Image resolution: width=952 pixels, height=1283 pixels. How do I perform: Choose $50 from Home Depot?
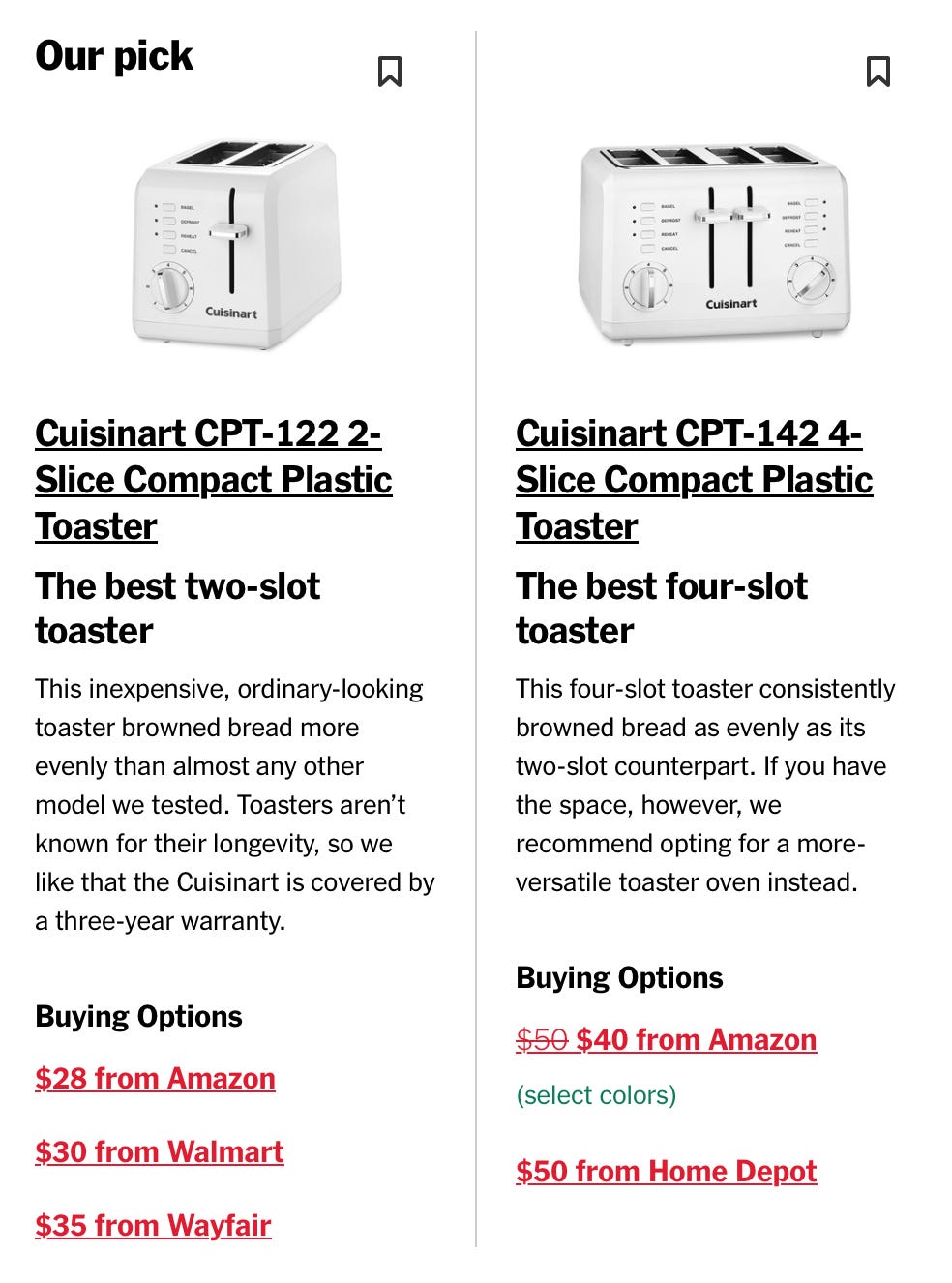coord(666,1171)
